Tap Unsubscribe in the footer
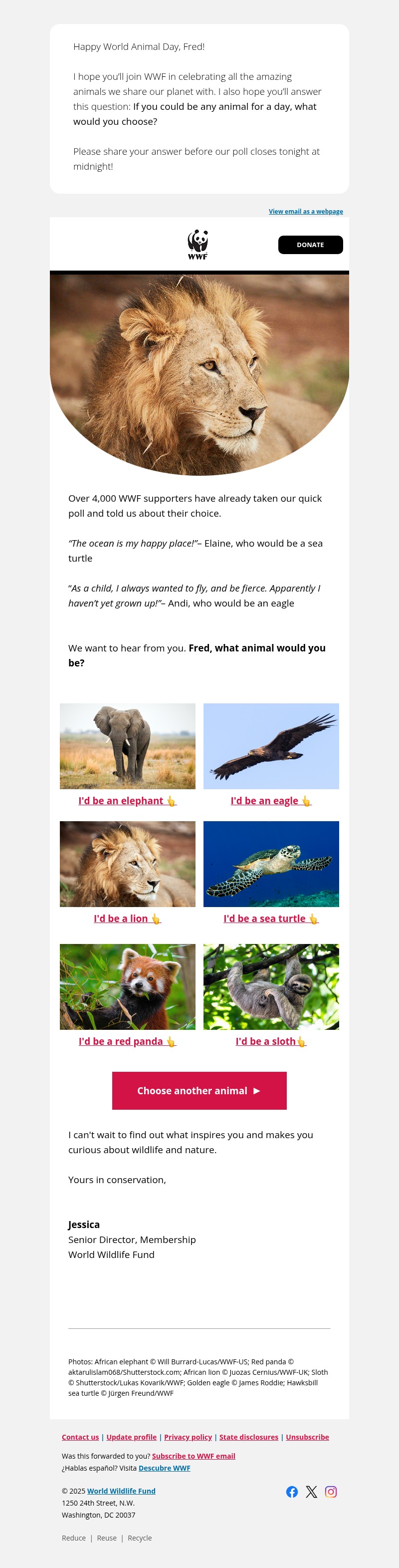The width and height of the screenshot is (399, 1568). 307,1437
